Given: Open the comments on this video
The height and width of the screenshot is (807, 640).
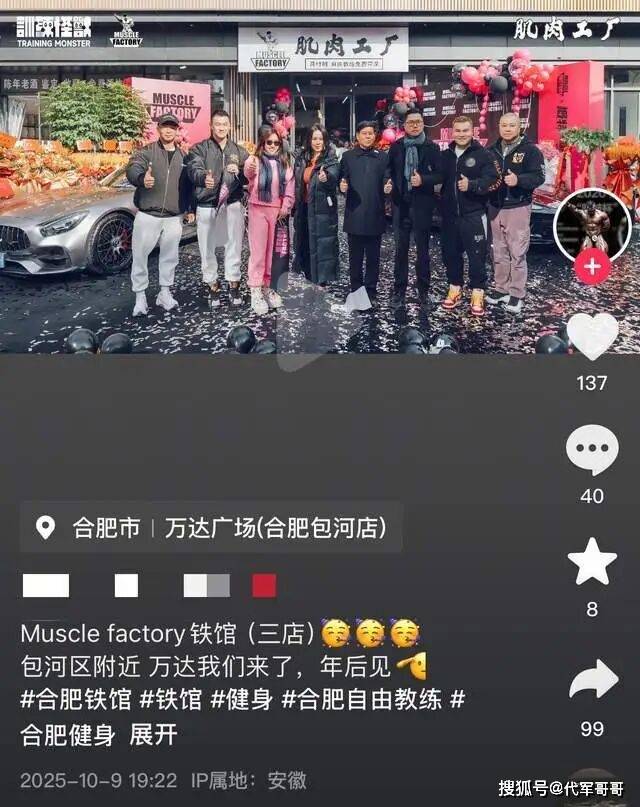Looking at the screenshot, I should [x=592, y=451].
